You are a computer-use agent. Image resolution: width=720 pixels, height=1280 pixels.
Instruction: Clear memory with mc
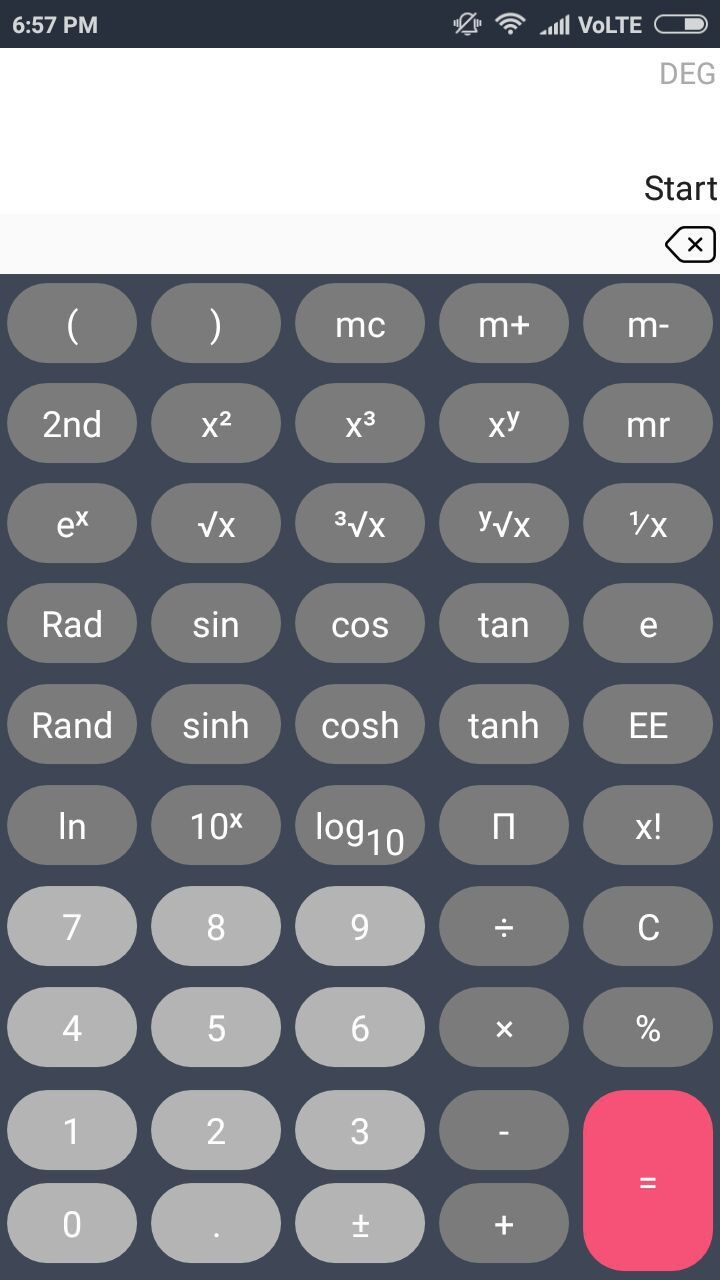pyautogui.click(x=360, y=324)
